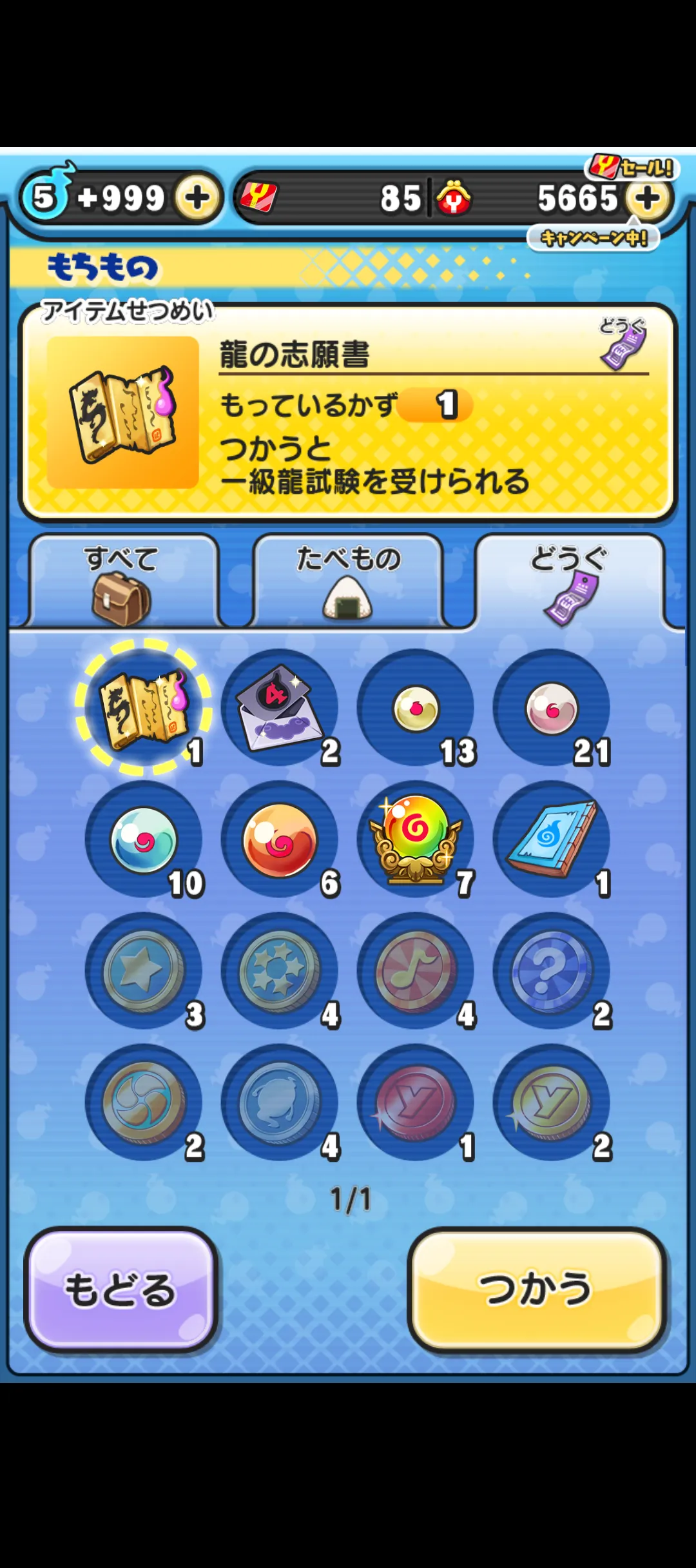
Task: Use the item with つかう button
Action: [536, 1290]
